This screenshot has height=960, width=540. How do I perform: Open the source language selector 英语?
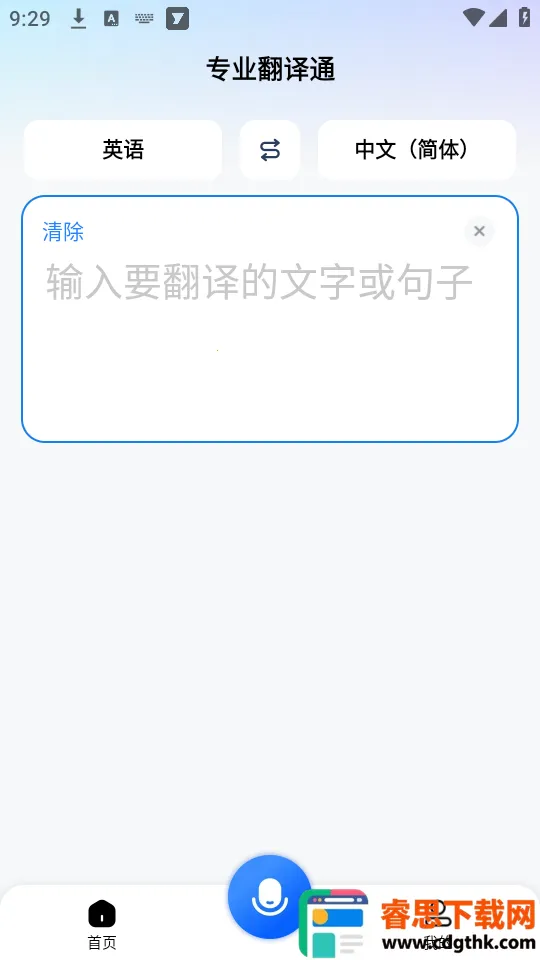(x=123, y=149)
